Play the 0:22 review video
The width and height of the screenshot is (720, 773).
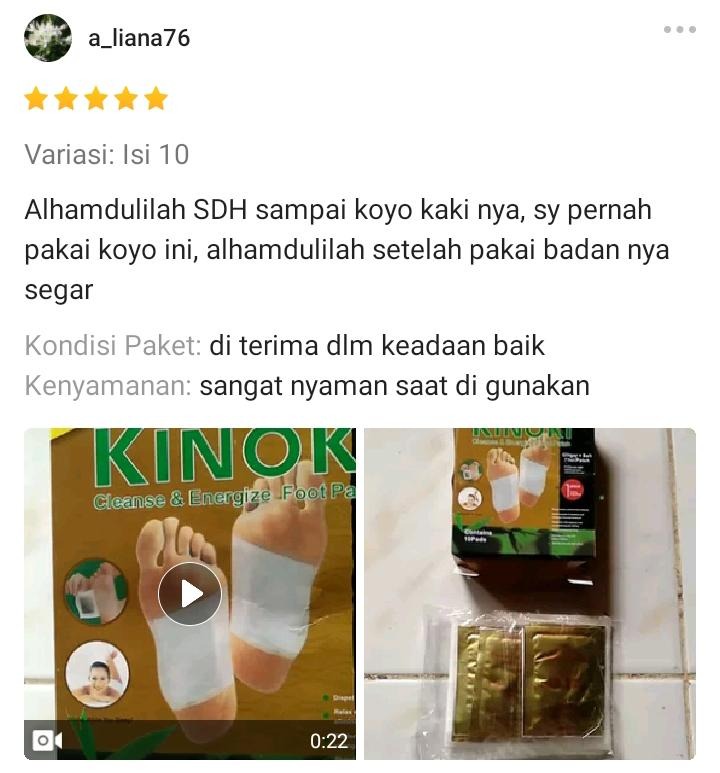tap(190, 594)
